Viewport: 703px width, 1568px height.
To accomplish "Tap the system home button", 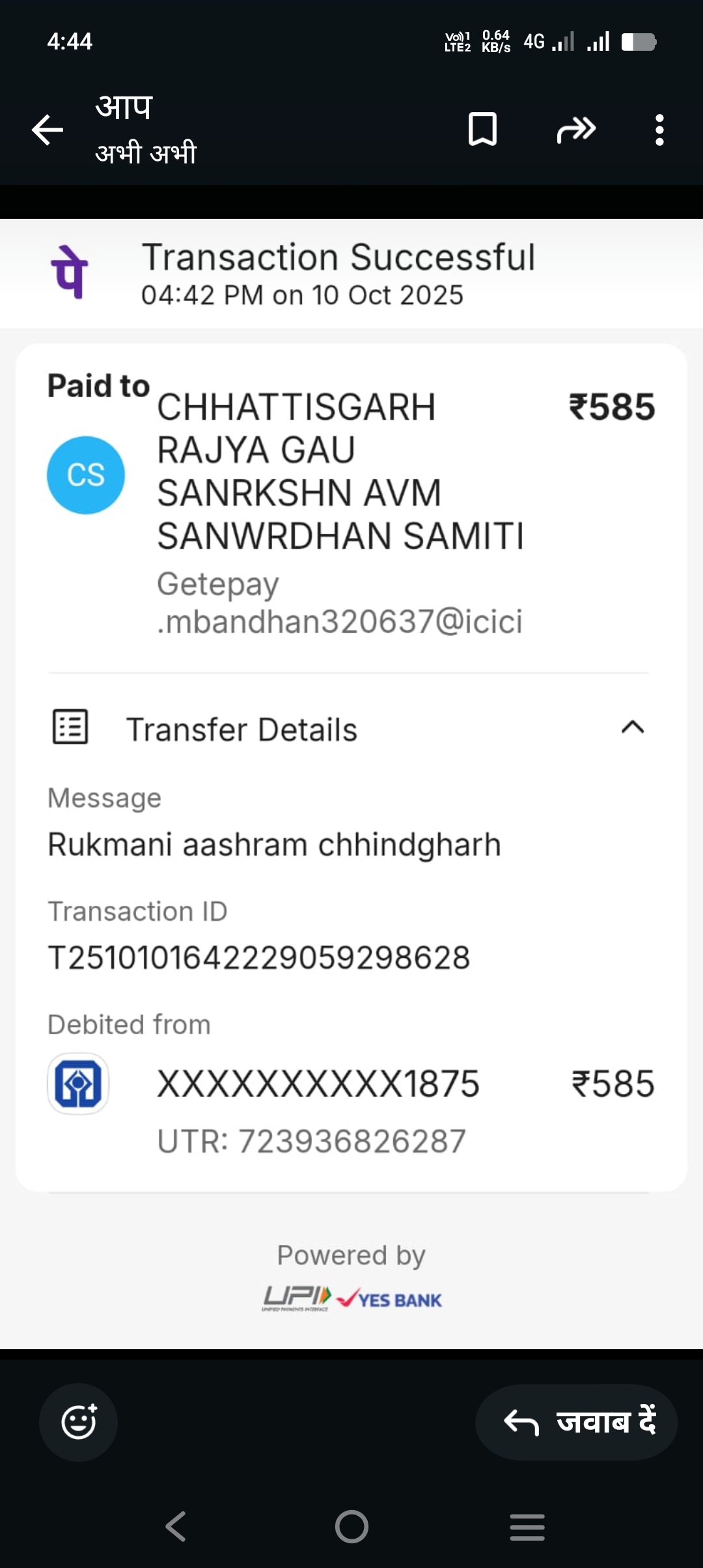I will tap(351, 1526).
